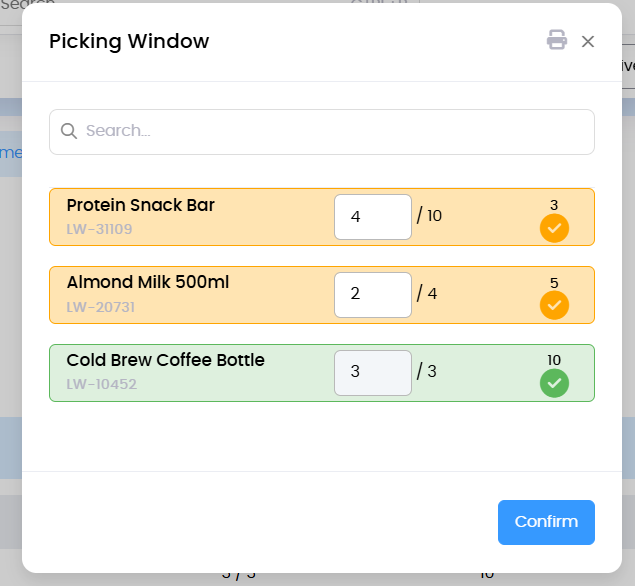
Task: Tap the green check for Cold Brew Coffee Bottle
Action: click(554, 383)
